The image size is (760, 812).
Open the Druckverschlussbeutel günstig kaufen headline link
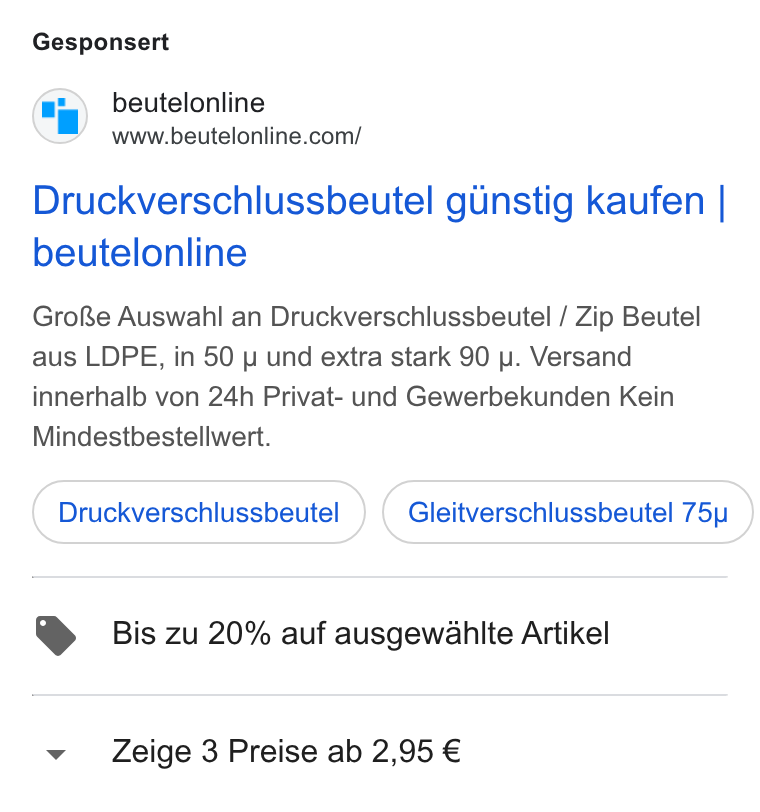point(379,226)
